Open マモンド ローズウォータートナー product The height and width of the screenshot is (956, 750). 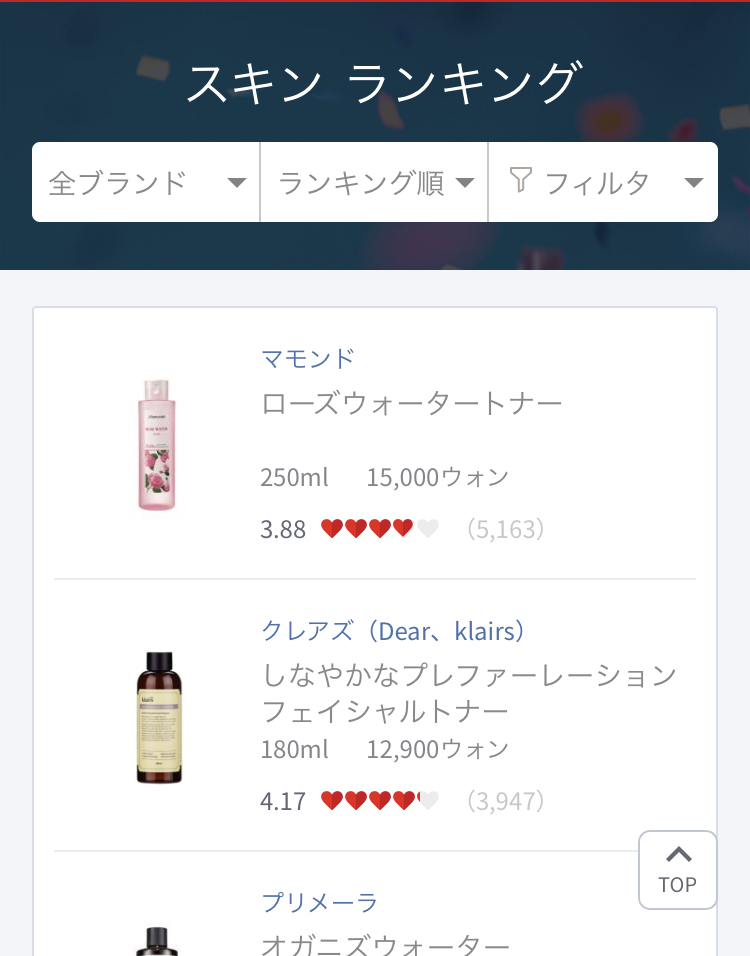click(x=411, y=404)
